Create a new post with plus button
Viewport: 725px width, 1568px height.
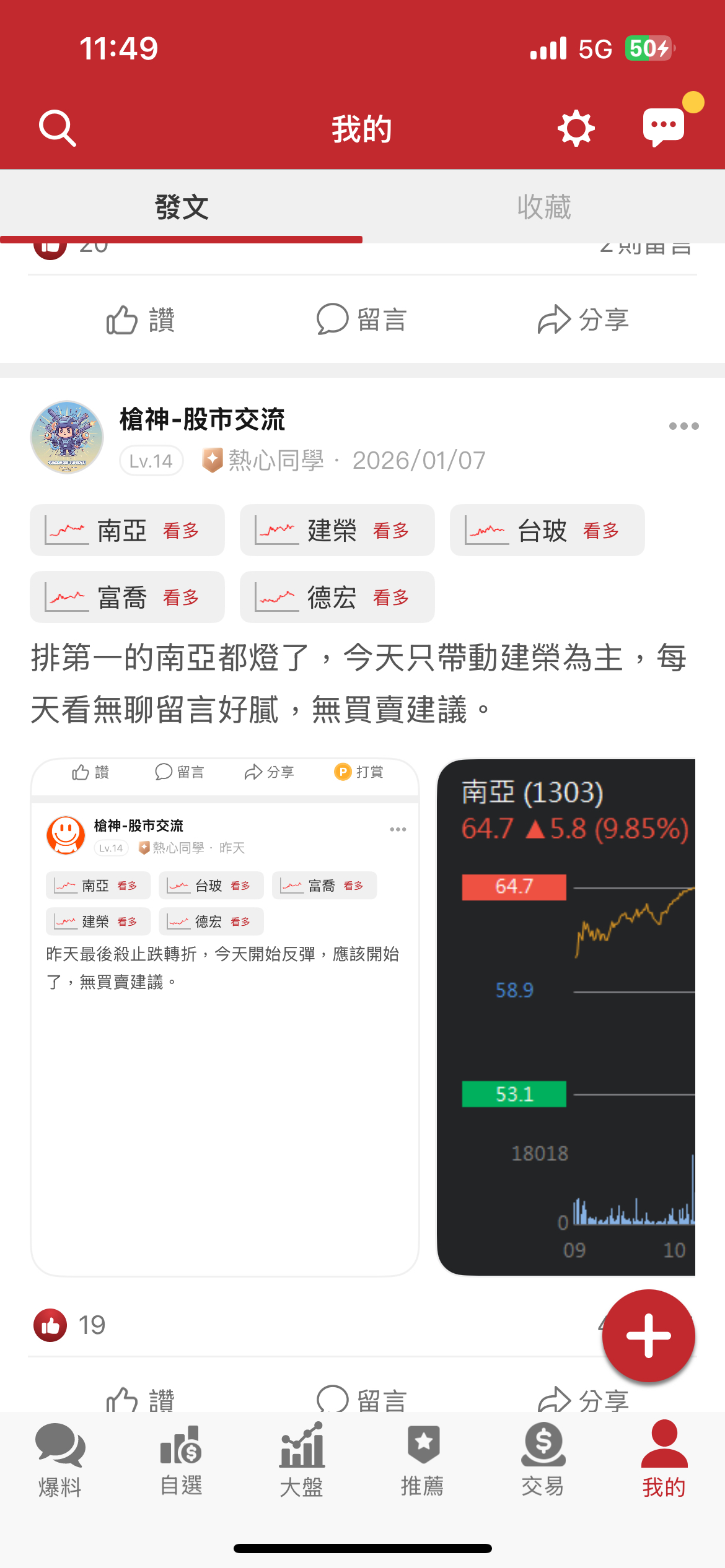648,1335
